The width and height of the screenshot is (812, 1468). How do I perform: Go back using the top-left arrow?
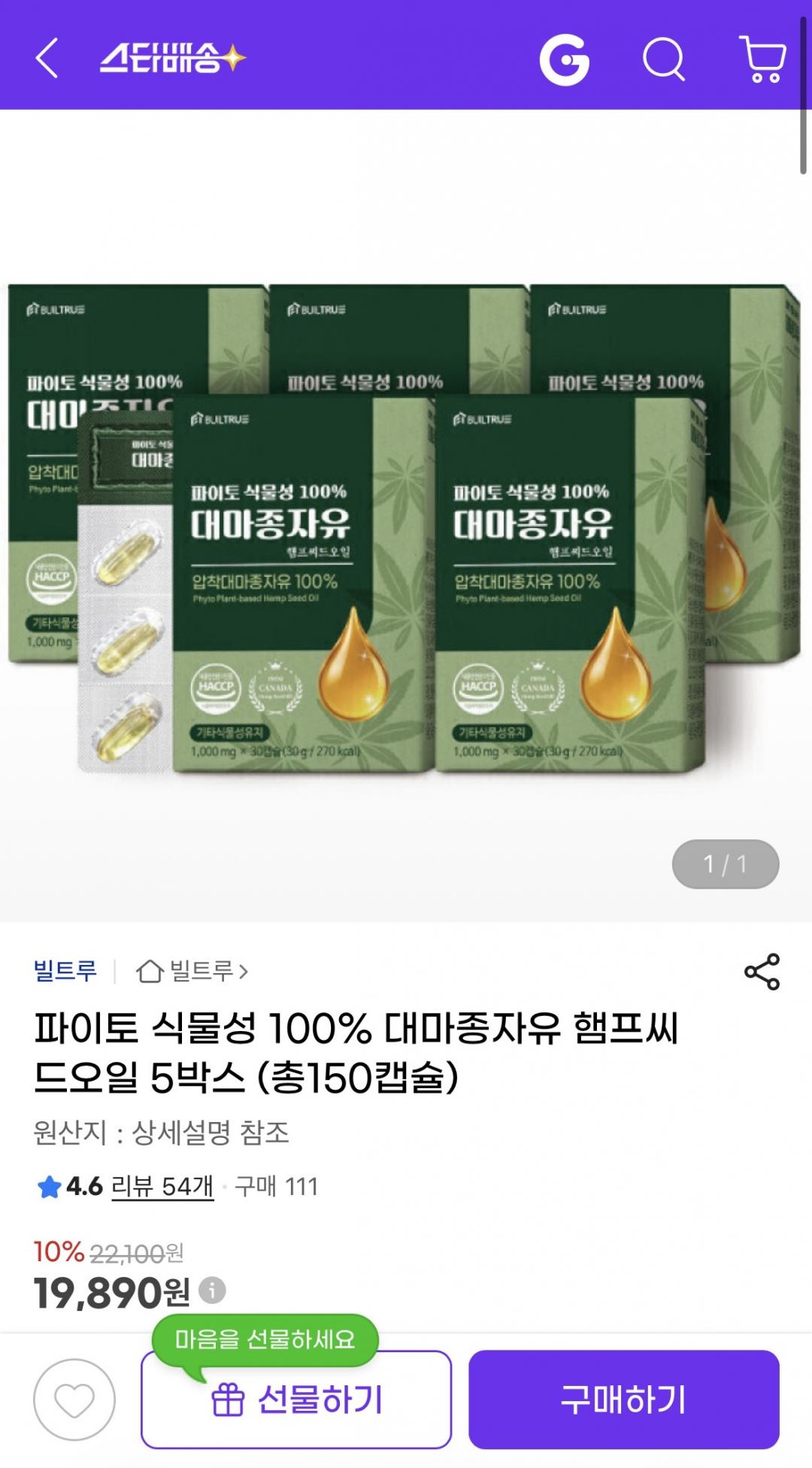pyautogui.click(x=47, y=59)
